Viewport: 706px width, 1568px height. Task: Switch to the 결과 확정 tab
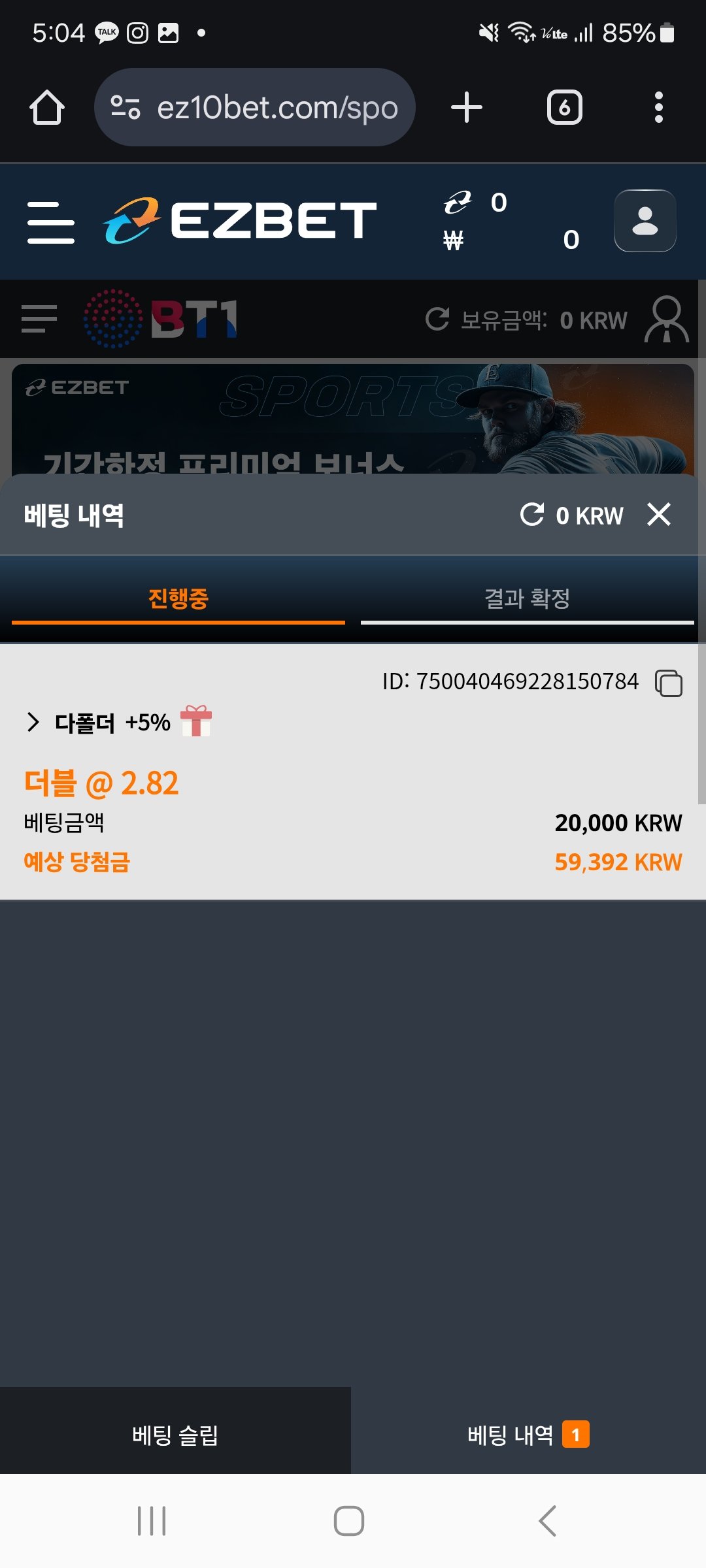[x=527, y=598]
